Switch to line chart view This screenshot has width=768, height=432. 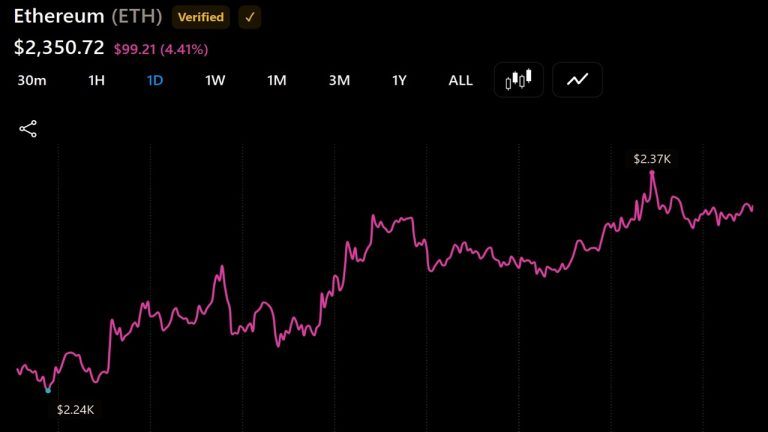coord(577,80)
